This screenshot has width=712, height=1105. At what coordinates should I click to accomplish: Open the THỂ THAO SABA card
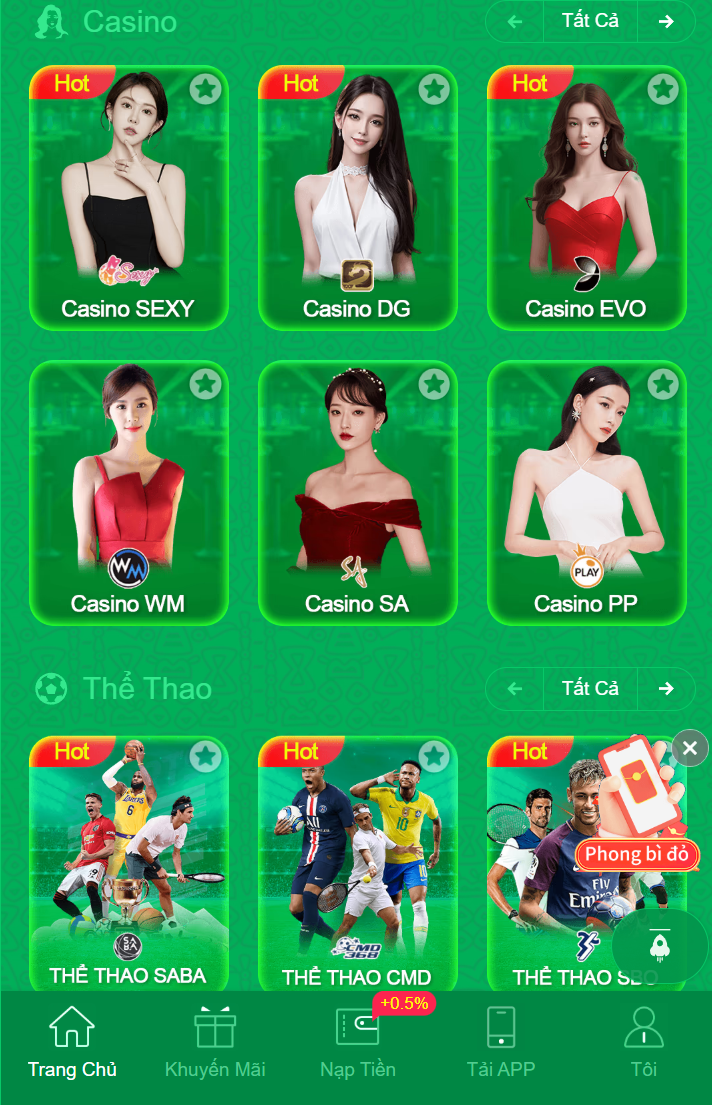pyautogui.click(x=128, y=865)
